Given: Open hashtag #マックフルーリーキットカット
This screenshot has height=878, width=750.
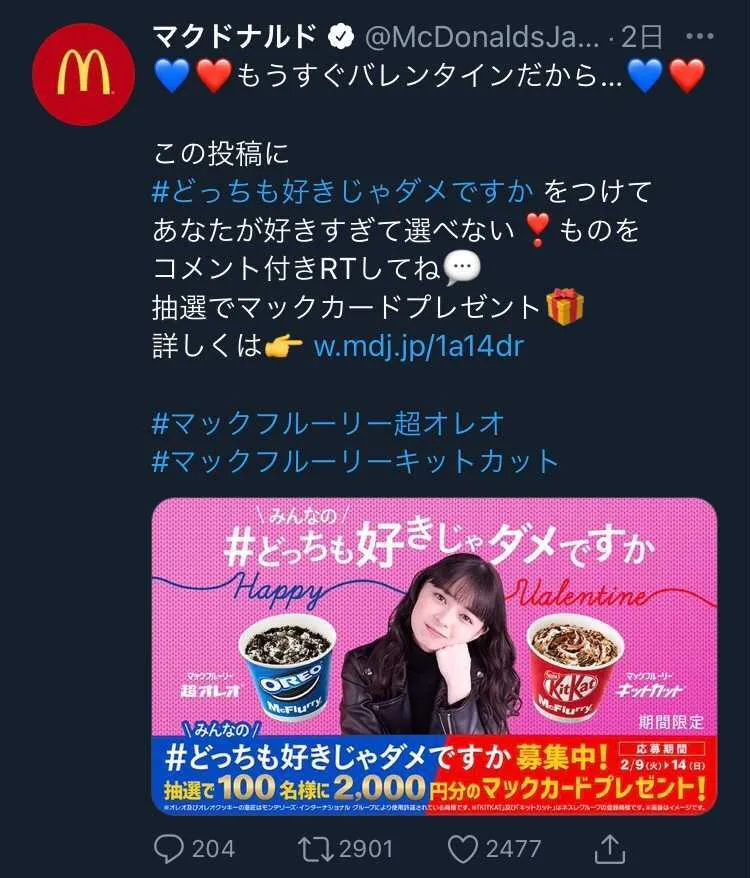Looking at the screenshot, I should pos(355,461).
